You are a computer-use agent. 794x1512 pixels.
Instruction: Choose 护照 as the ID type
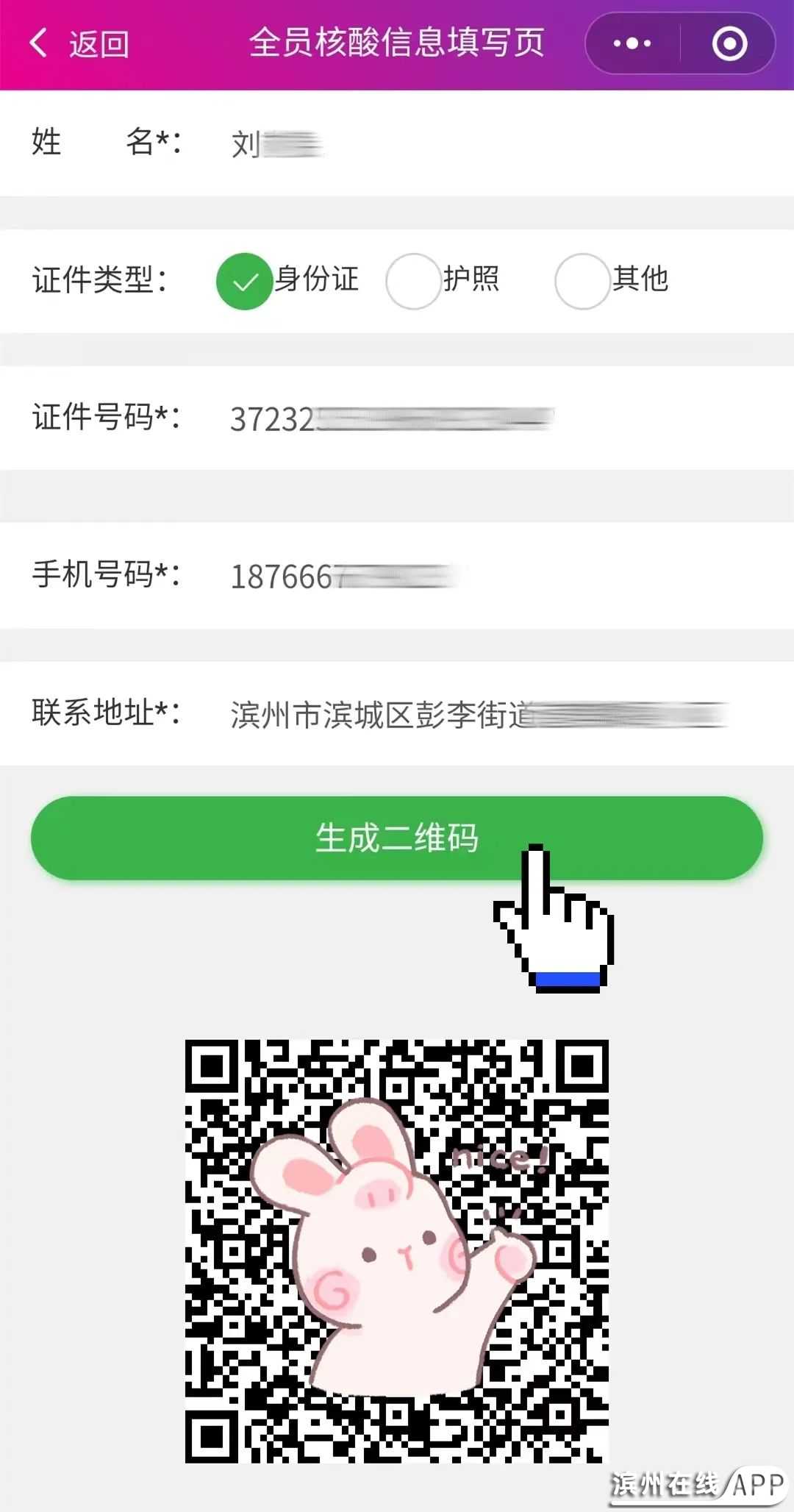413,281
